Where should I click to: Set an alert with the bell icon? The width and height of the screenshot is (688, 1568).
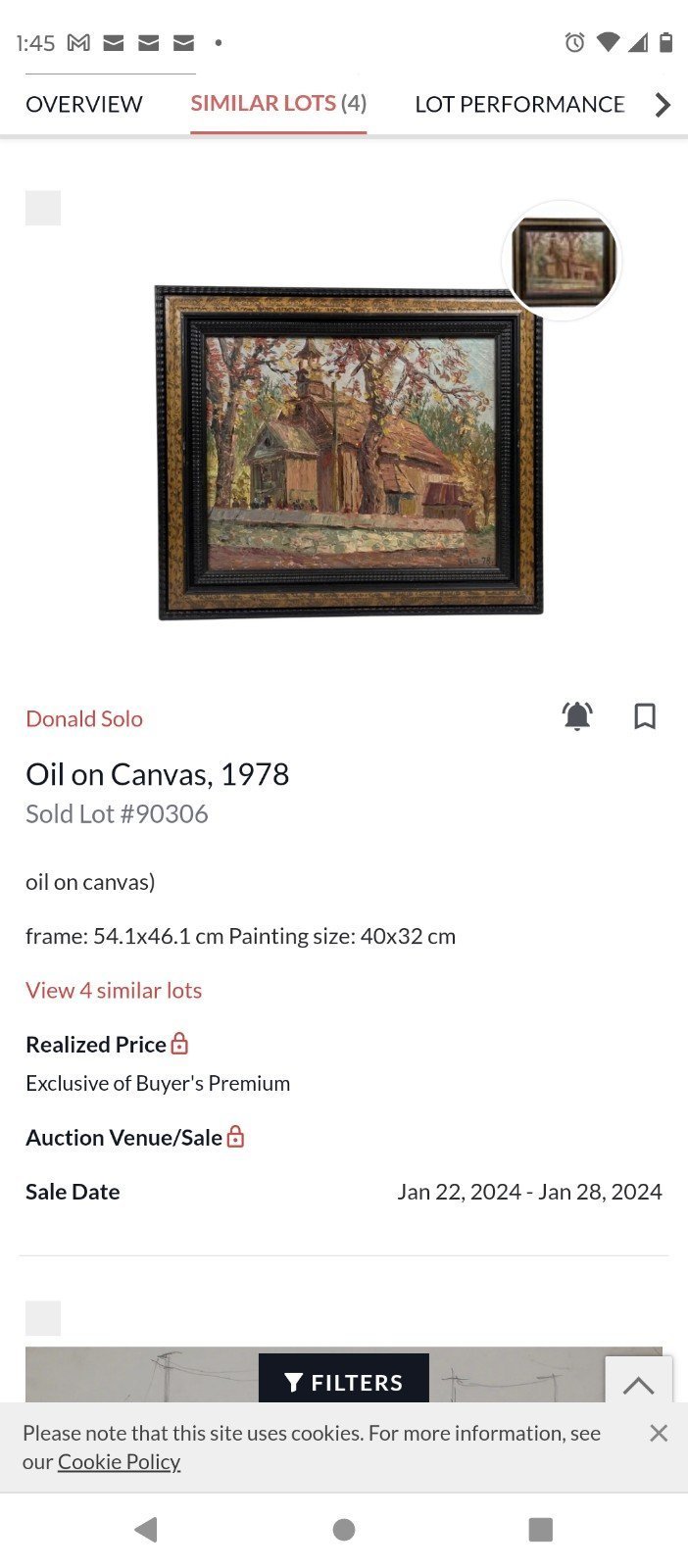[577, 716]
